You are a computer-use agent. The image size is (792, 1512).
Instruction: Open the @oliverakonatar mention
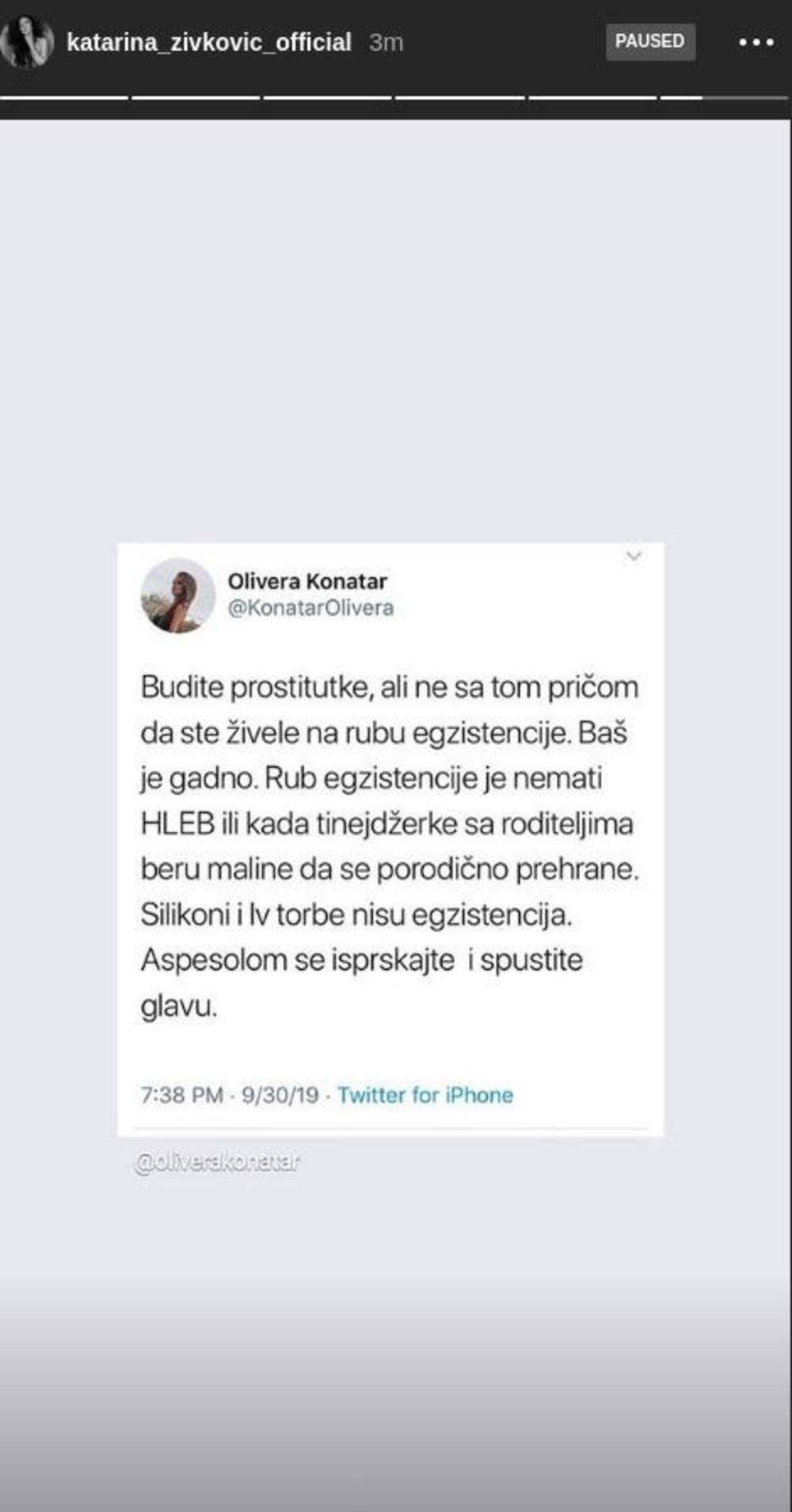point(217,1162)
